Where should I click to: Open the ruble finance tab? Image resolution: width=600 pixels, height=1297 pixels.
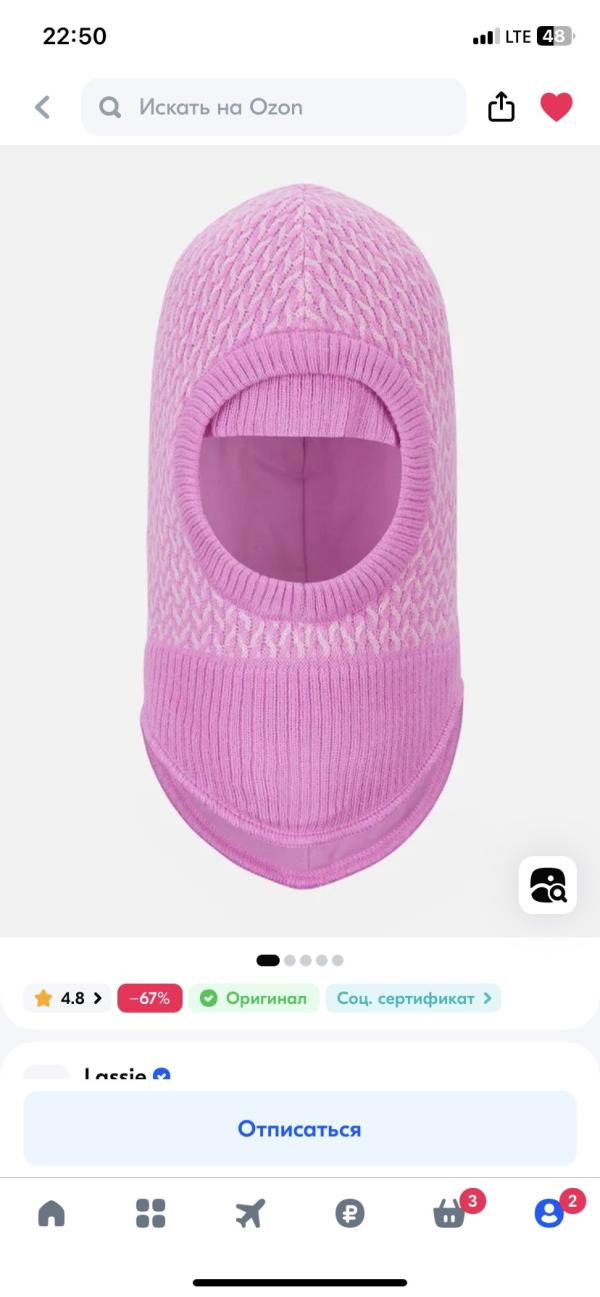point(349,1213)
